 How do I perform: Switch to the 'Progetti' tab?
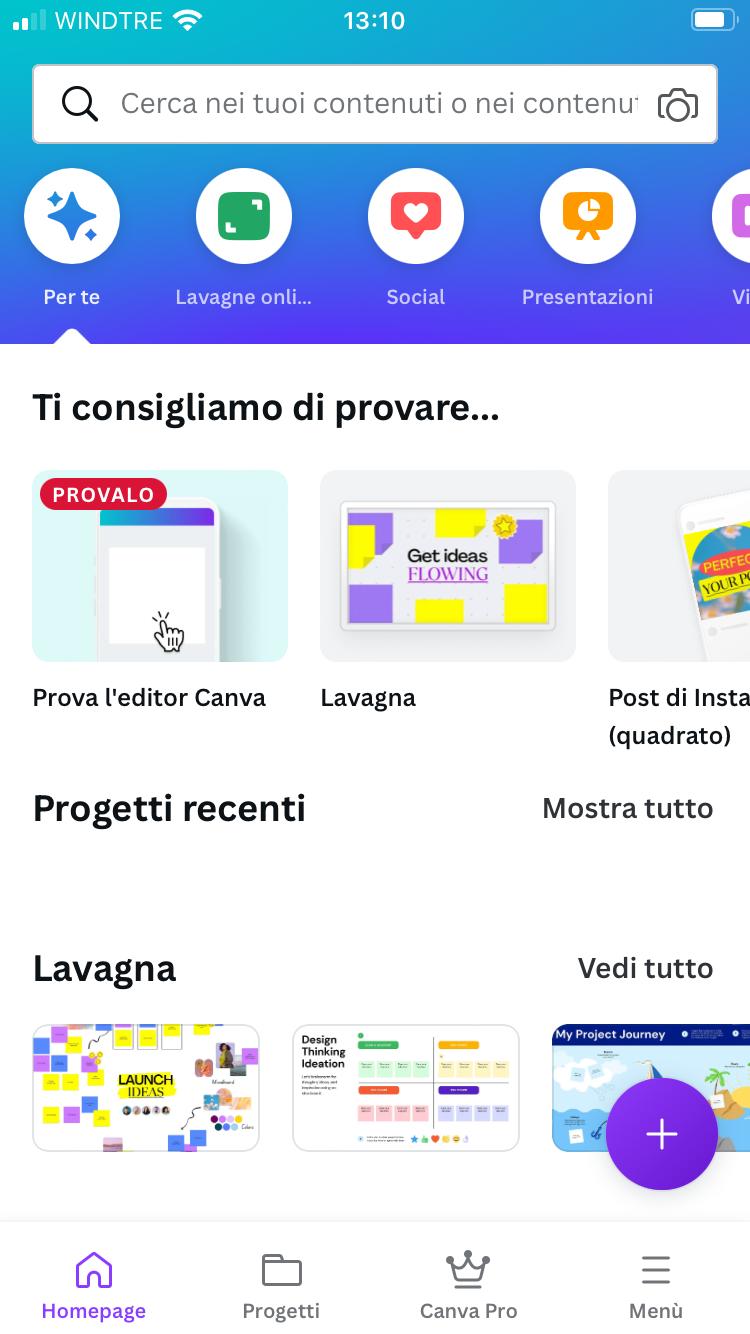pos(281,1283)
